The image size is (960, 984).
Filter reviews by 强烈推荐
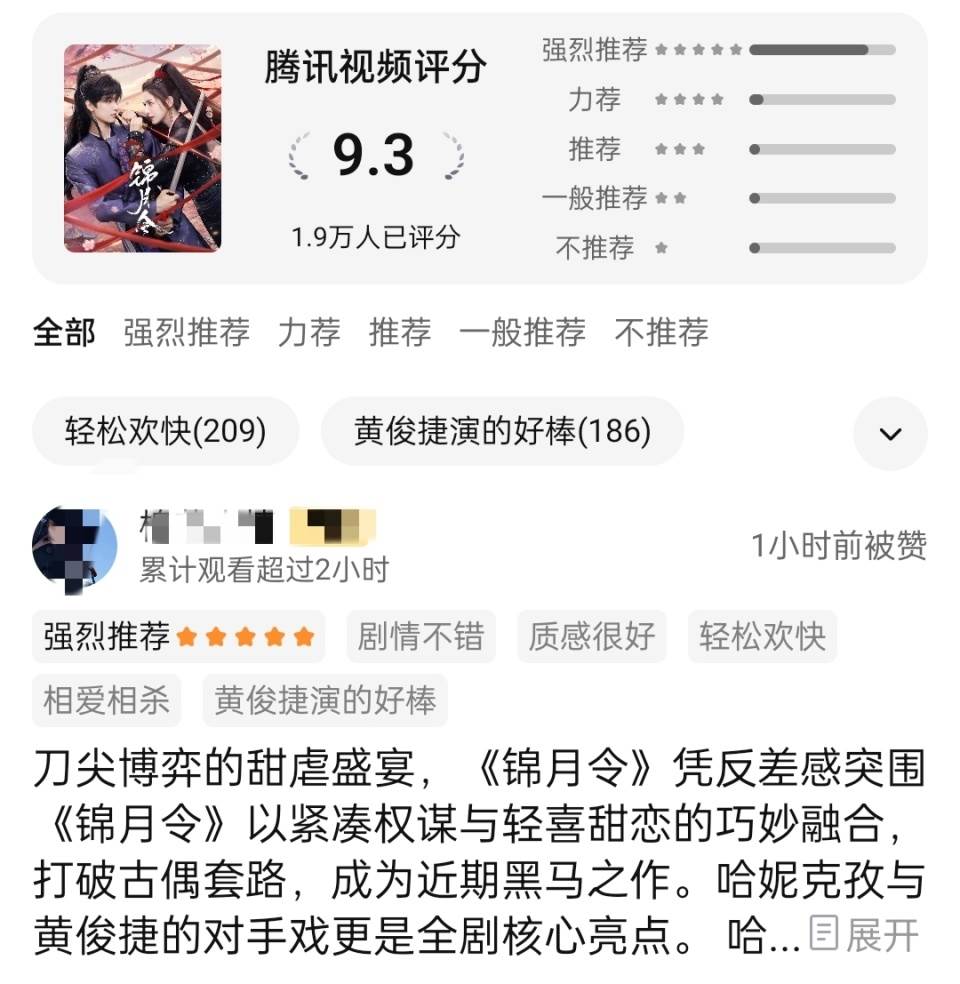pos(186,332)
